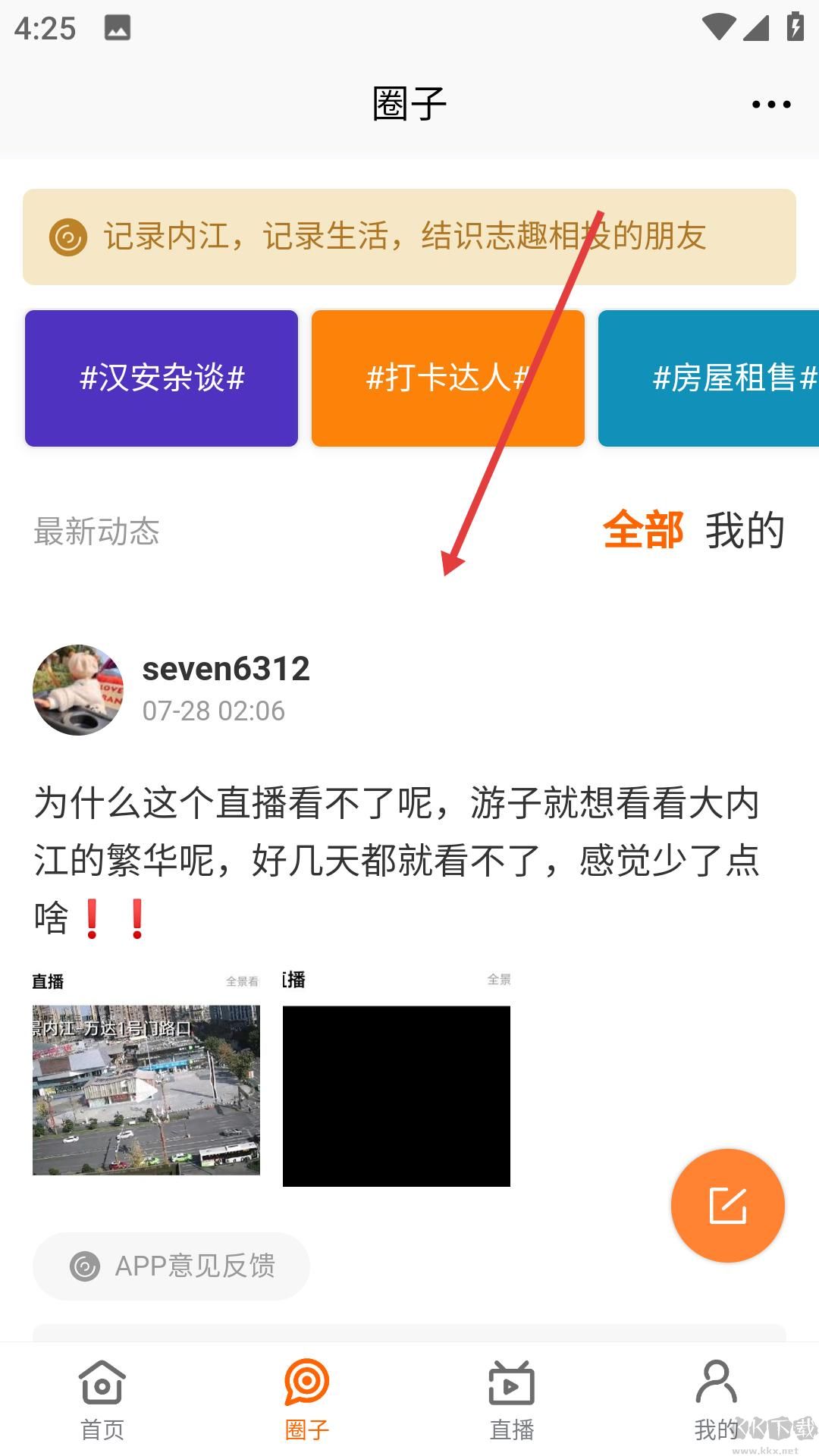
Task: Switch to the 全部 feed tab
Action: tap(643, 530)
